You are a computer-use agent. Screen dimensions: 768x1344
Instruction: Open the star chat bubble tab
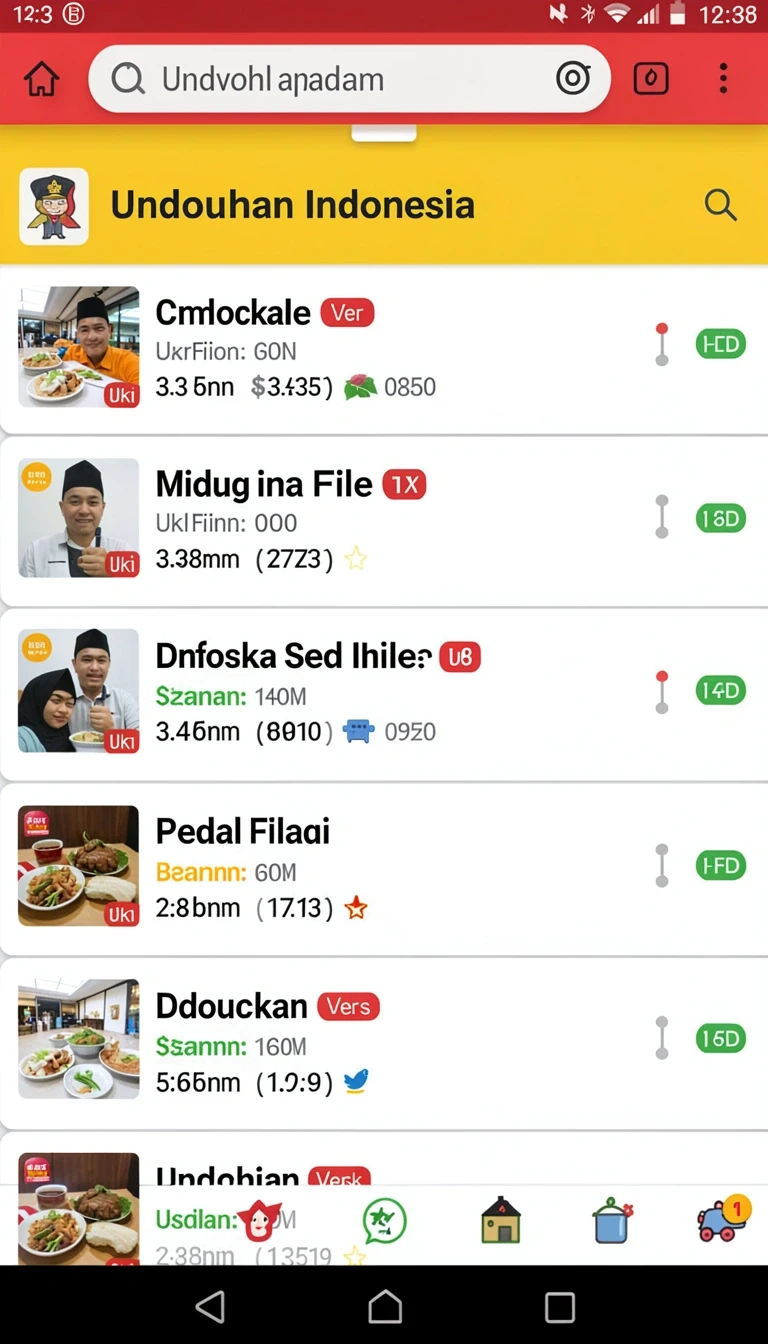(x=384, y=1221)
